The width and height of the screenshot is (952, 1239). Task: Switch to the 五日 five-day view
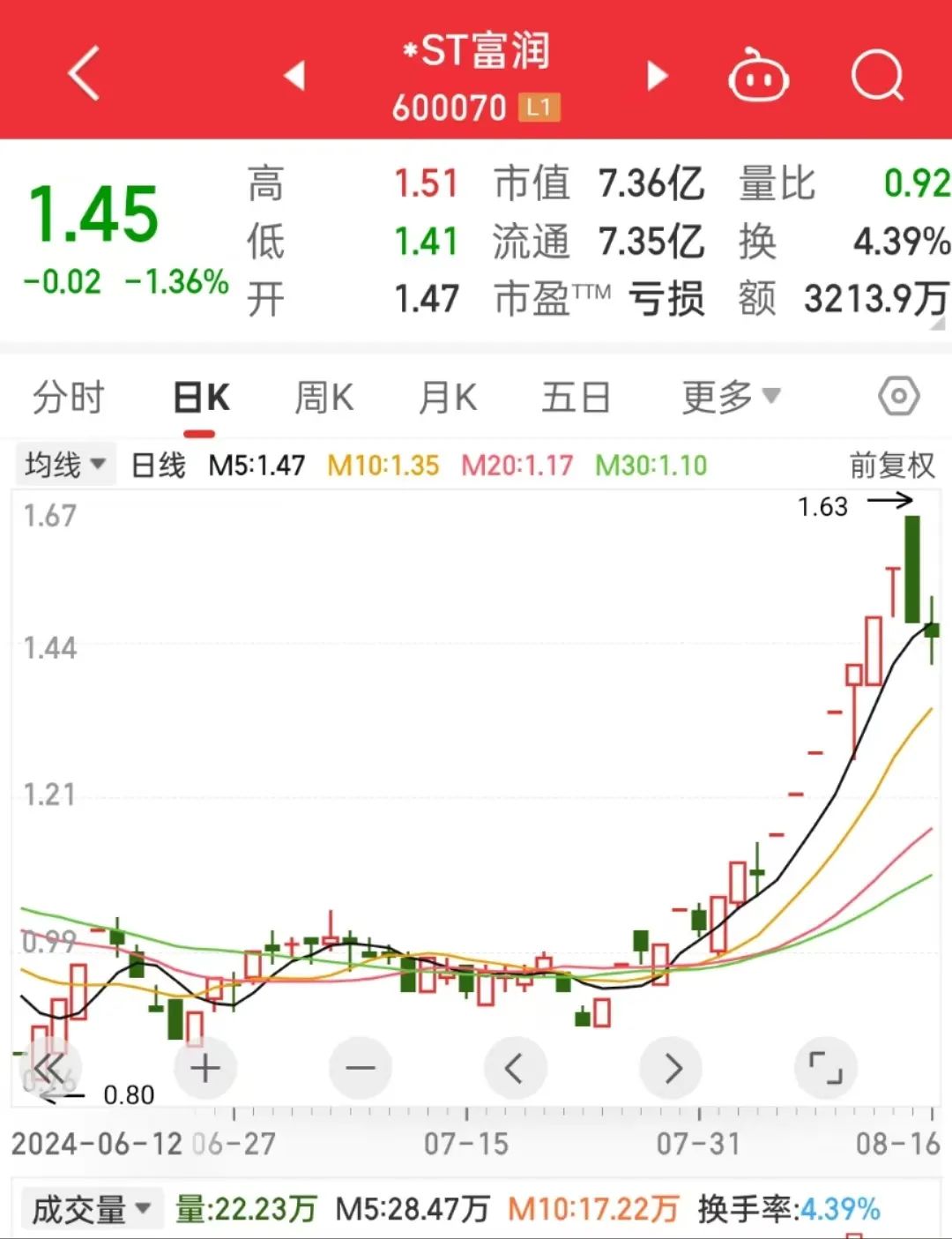577,397
